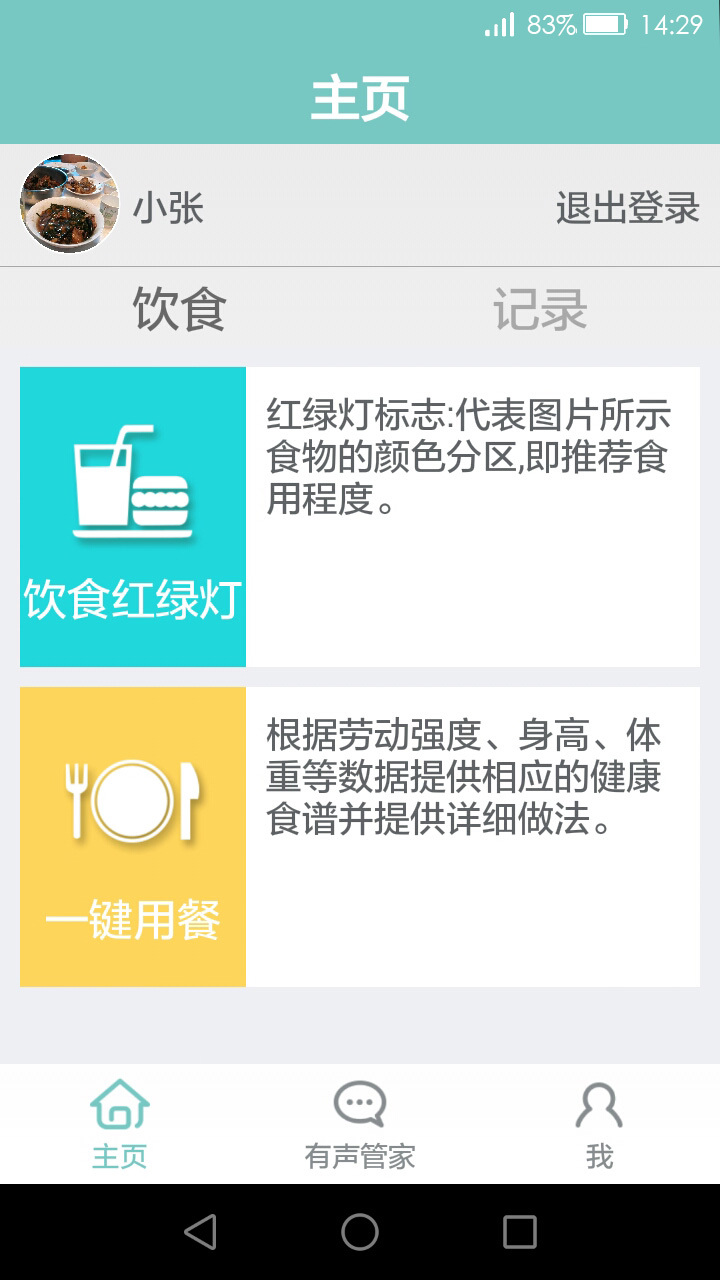This screenshot has height=1280, width=720.
Task: Switch to the 记录 tab
Action: [540, 311]
